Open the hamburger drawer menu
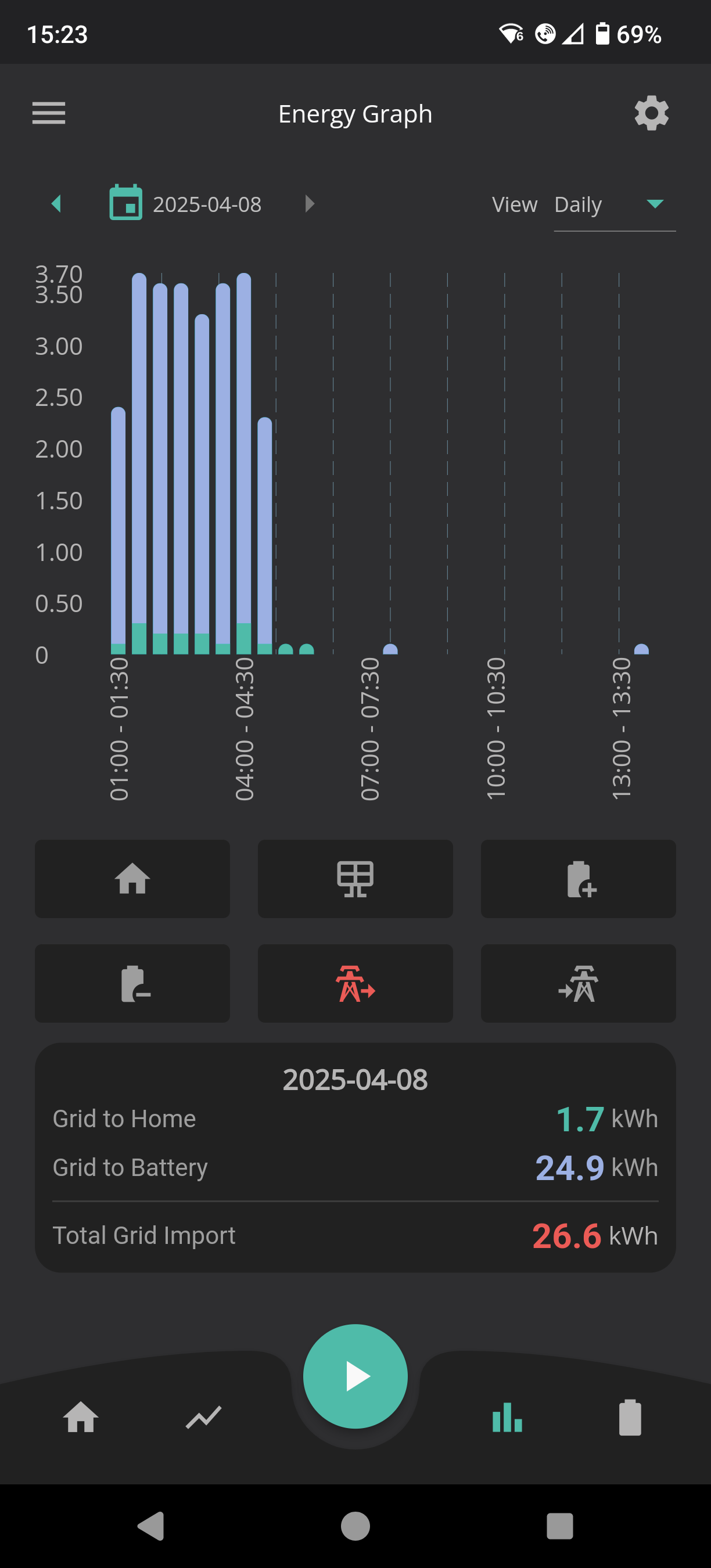 pos(49,113)
